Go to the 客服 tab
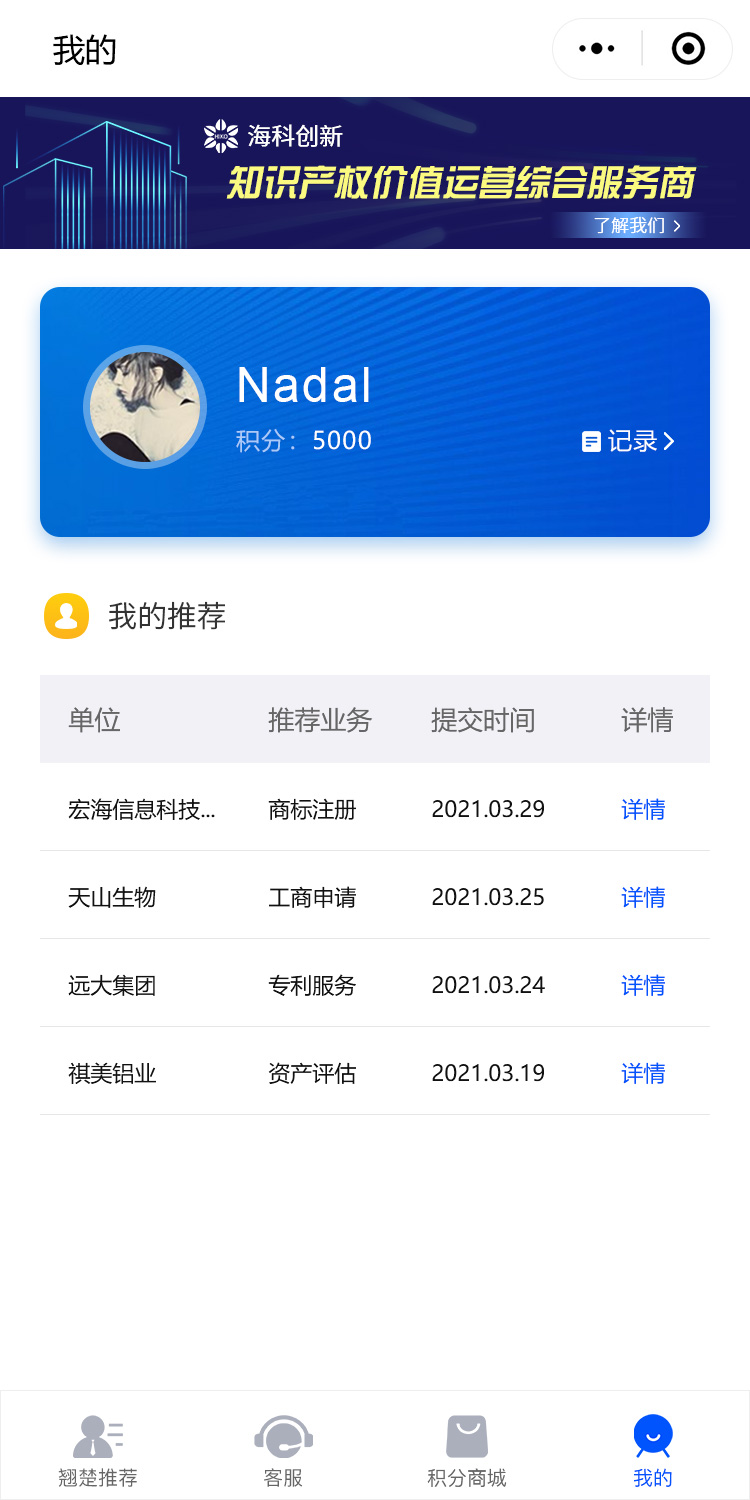Viewport: 750px width, 1500px height. pos(283,1450)
